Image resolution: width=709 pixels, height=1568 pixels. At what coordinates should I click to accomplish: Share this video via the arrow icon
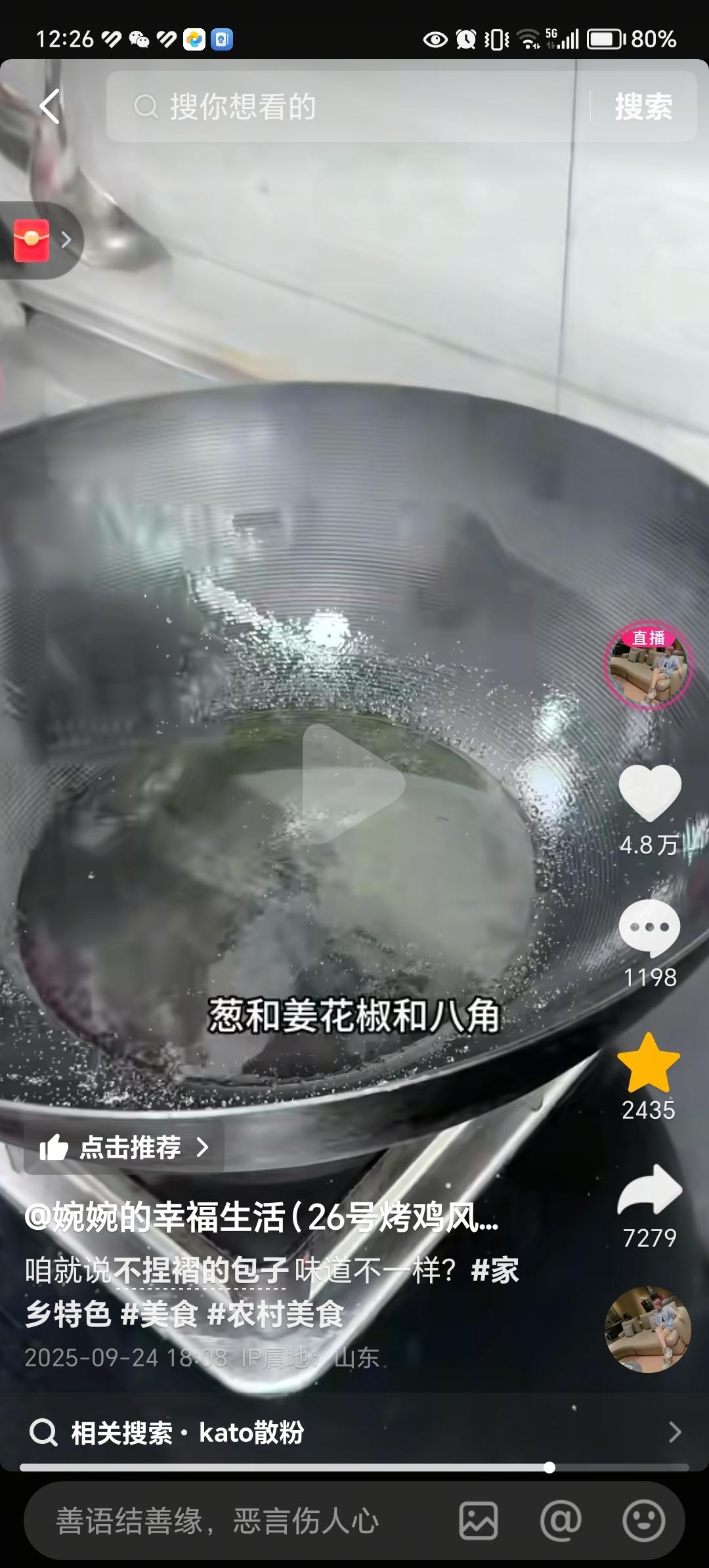click(x=649, y=1191)
